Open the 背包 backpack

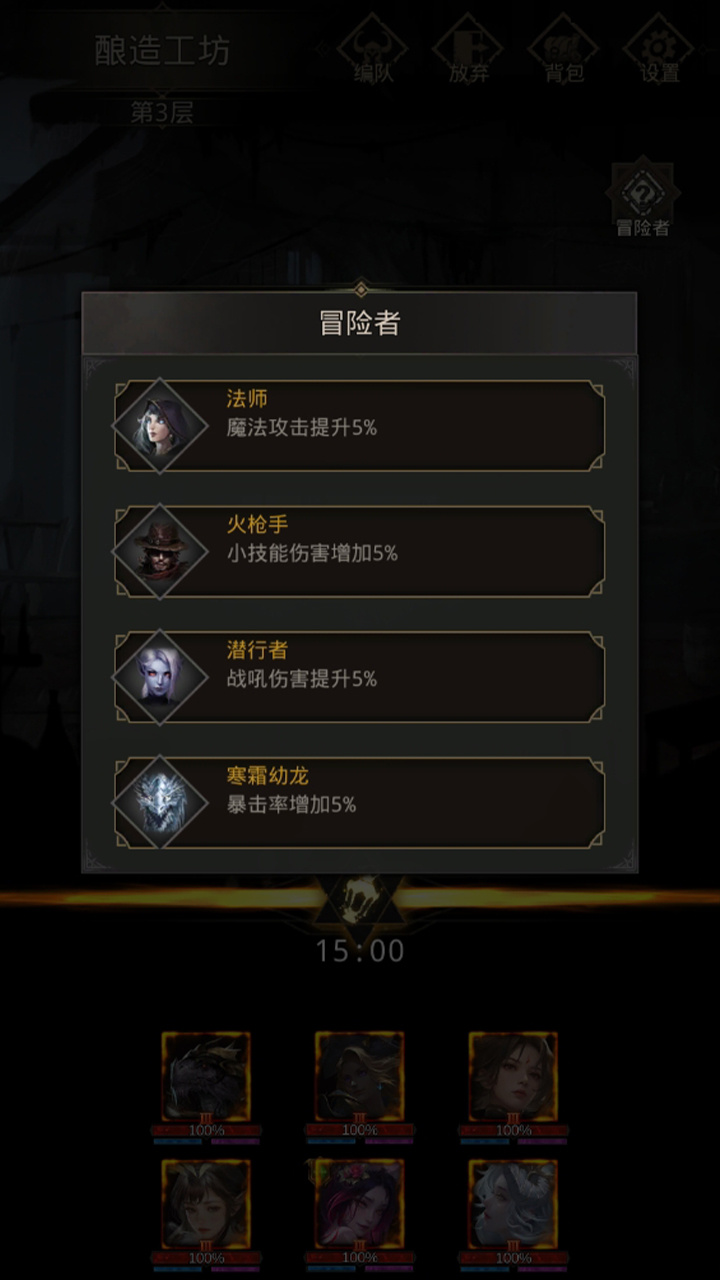(563, 52)
